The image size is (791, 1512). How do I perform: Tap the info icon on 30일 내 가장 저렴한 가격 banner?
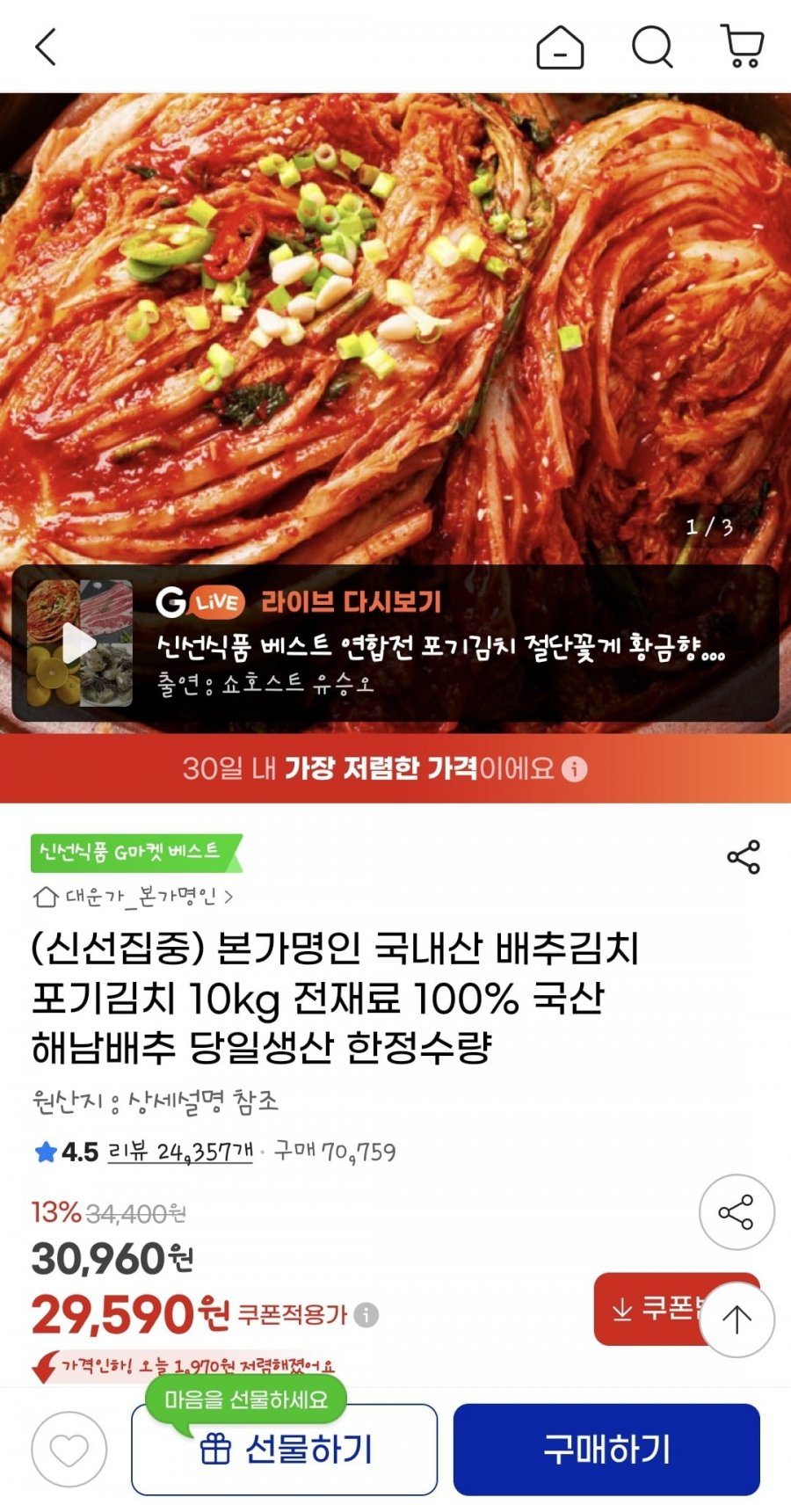574,769
